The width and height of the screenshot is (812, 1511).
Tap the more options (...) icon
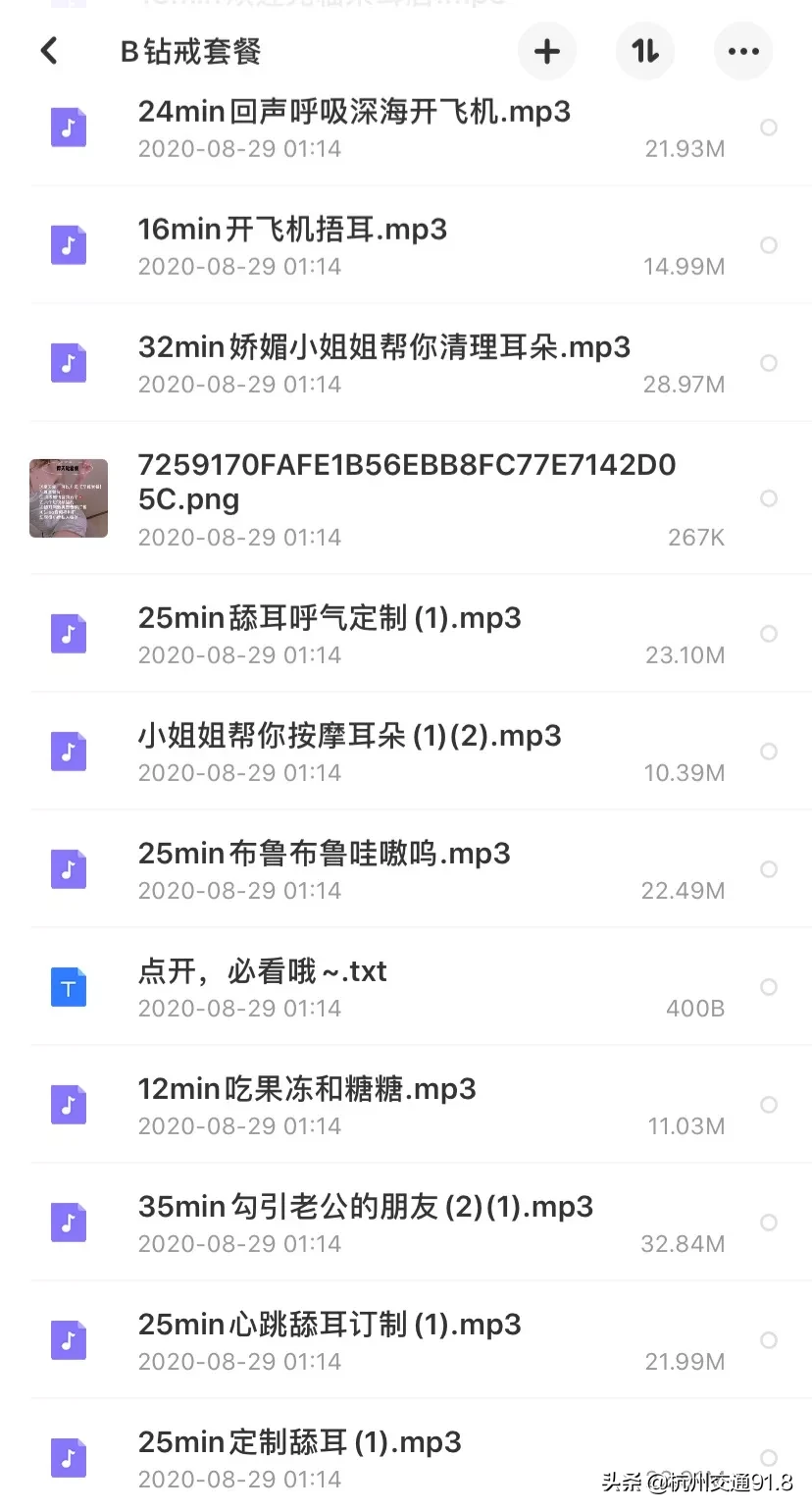coord(743,51)
